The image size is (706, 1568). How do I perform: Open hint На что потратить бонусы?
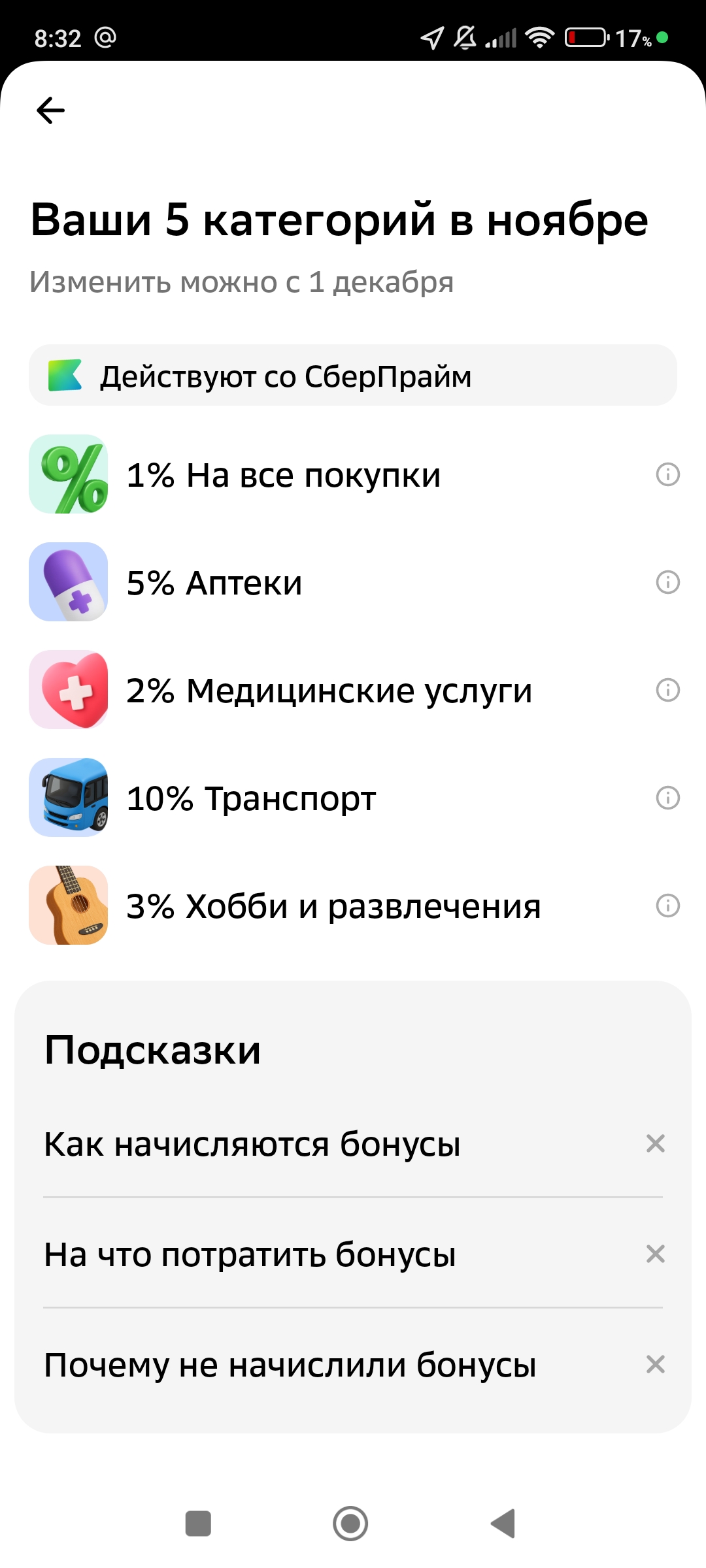250,1254
